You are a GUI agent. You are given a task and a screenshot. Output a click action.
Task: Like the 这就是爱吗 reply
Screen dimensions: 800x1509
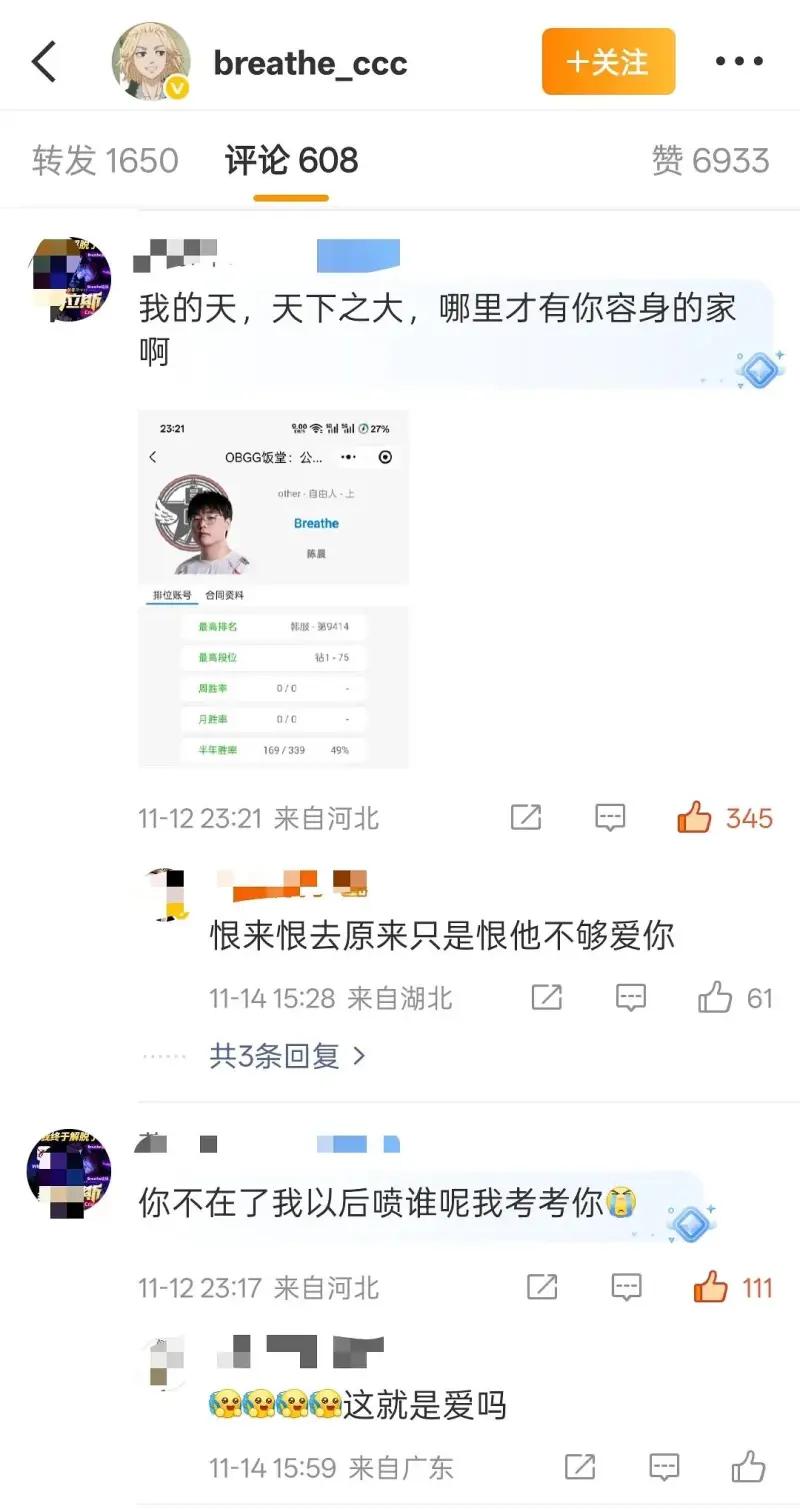748,1467
